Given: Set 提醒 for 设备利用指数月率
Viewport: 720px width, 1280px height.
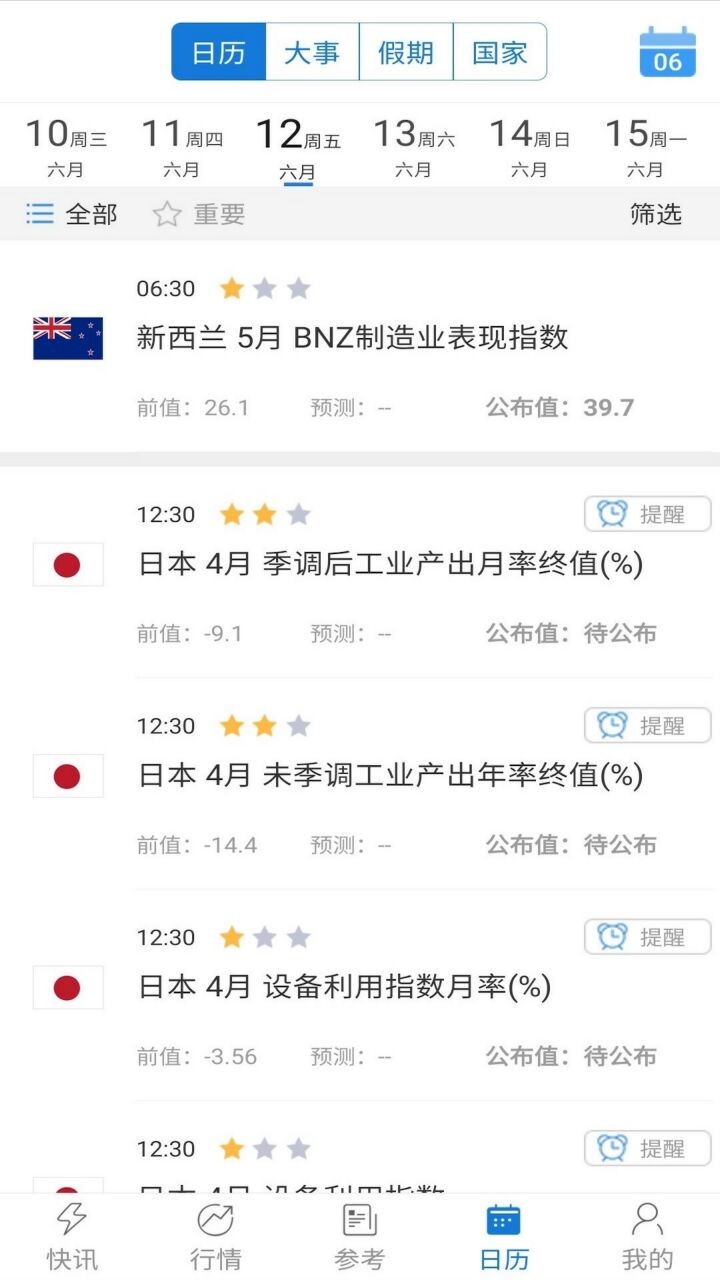Looking at the screenshot, I should [x=647, y=937].
